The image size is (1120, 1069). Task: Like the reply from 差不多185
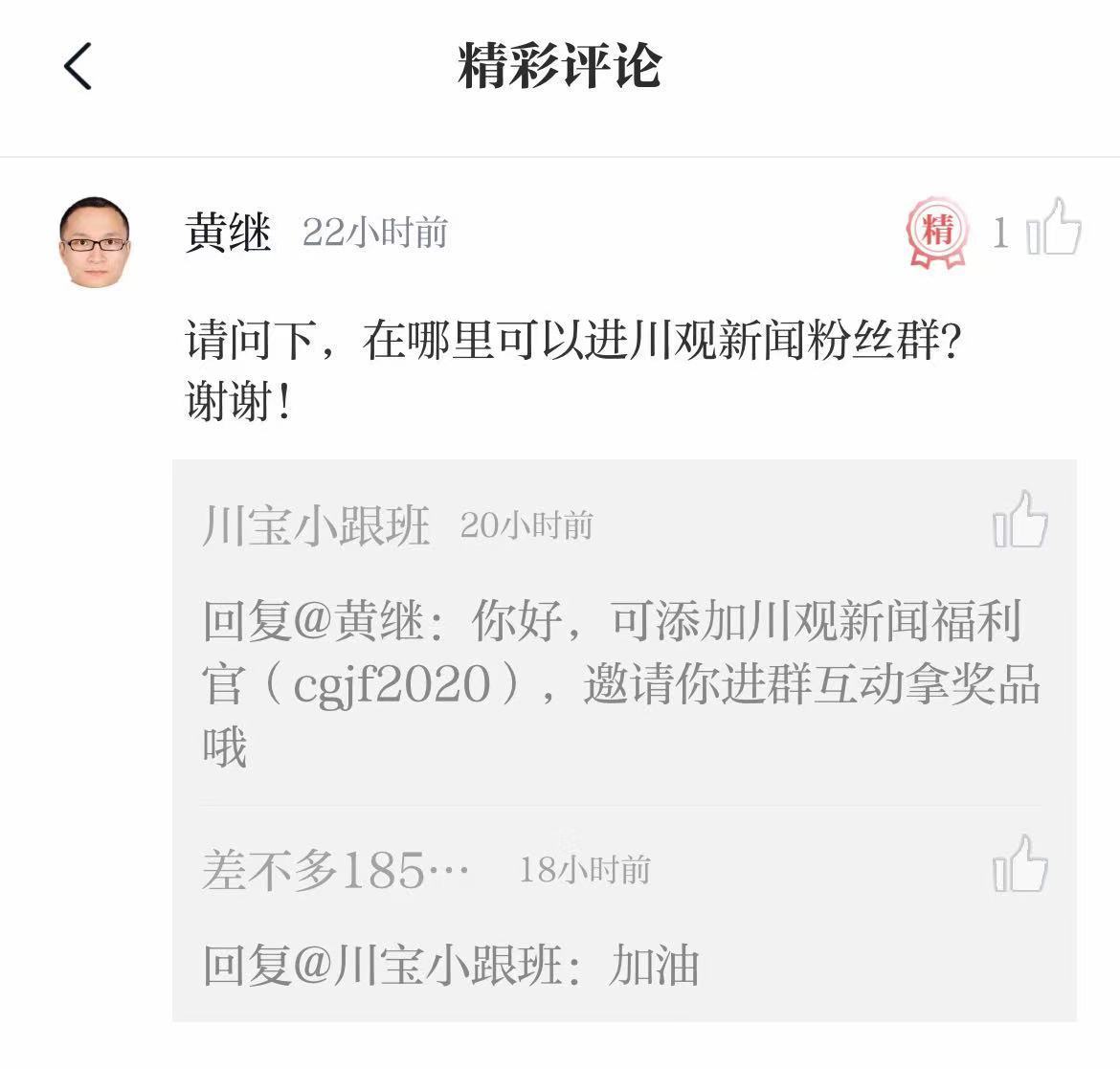(x=1020, y=864)
